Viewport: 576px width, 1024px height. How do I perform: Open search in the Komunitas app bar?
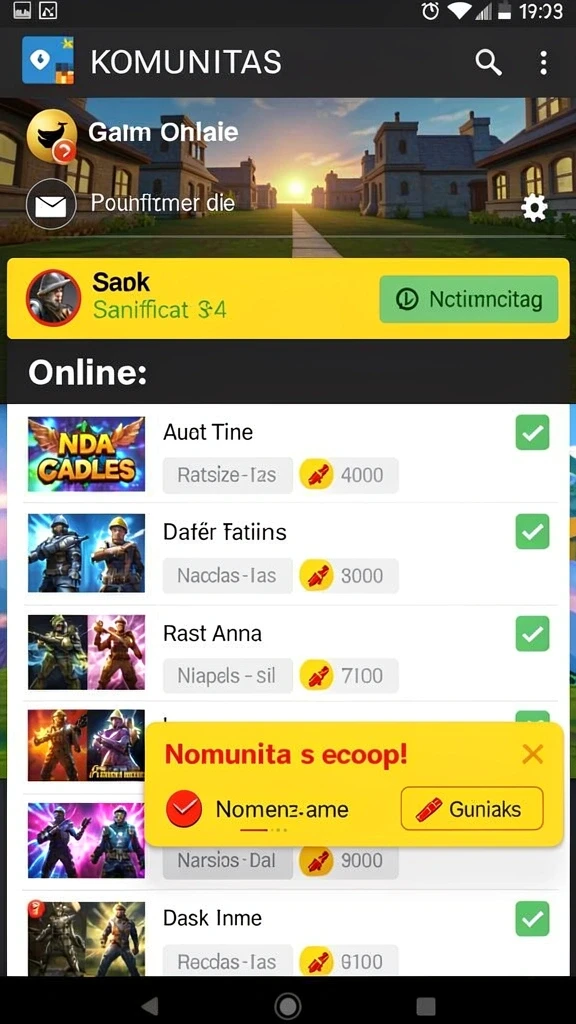[488, 63]
